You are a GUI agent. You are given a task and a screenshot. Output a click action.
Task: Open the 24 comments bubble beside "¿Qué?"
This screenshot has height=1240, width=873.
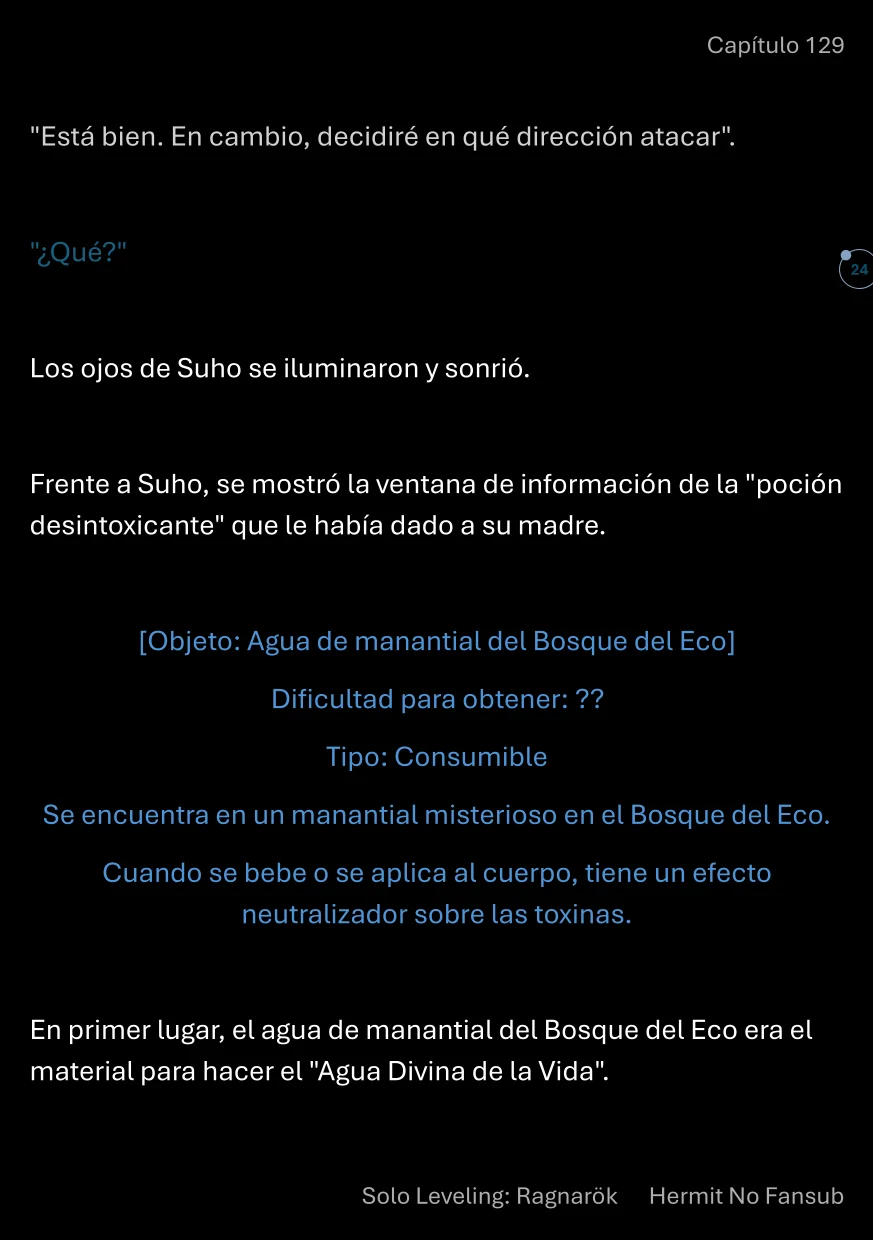click(x=857, y=270)
